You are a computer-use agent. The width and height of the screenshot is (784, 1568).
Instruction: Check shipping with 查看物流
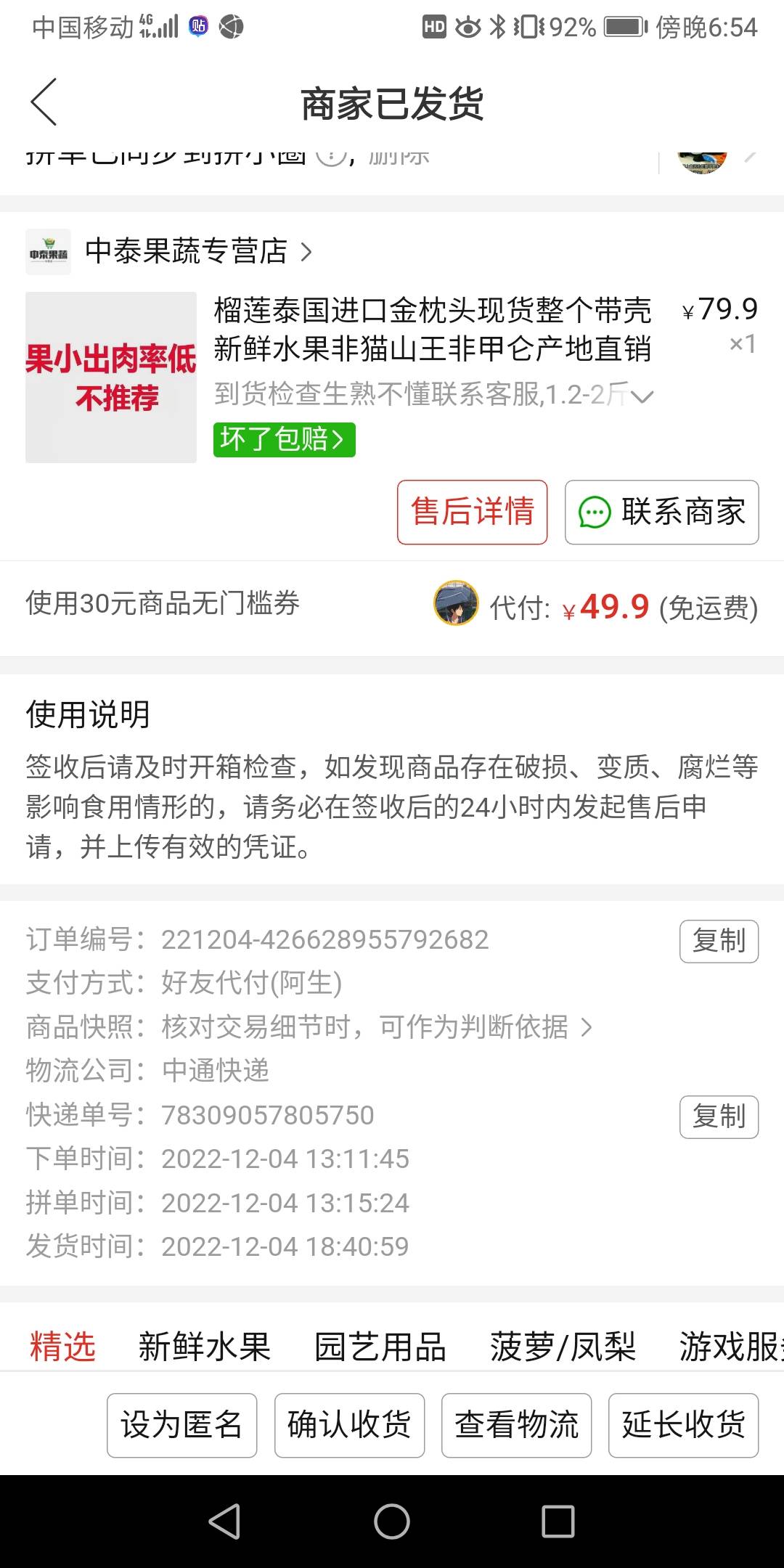tap(517, 1425)
